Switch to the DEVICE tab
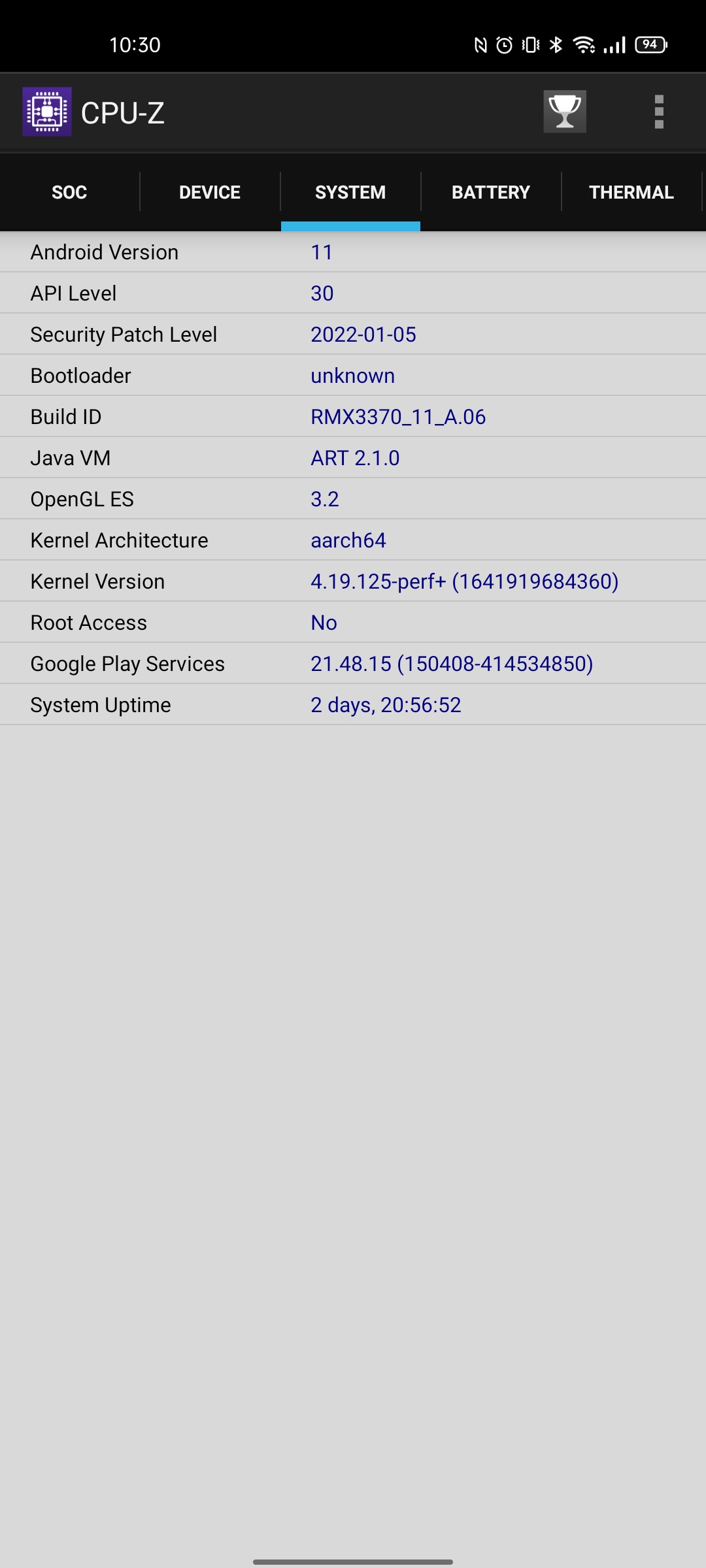 pyautogui.click(x=210, y=192)
